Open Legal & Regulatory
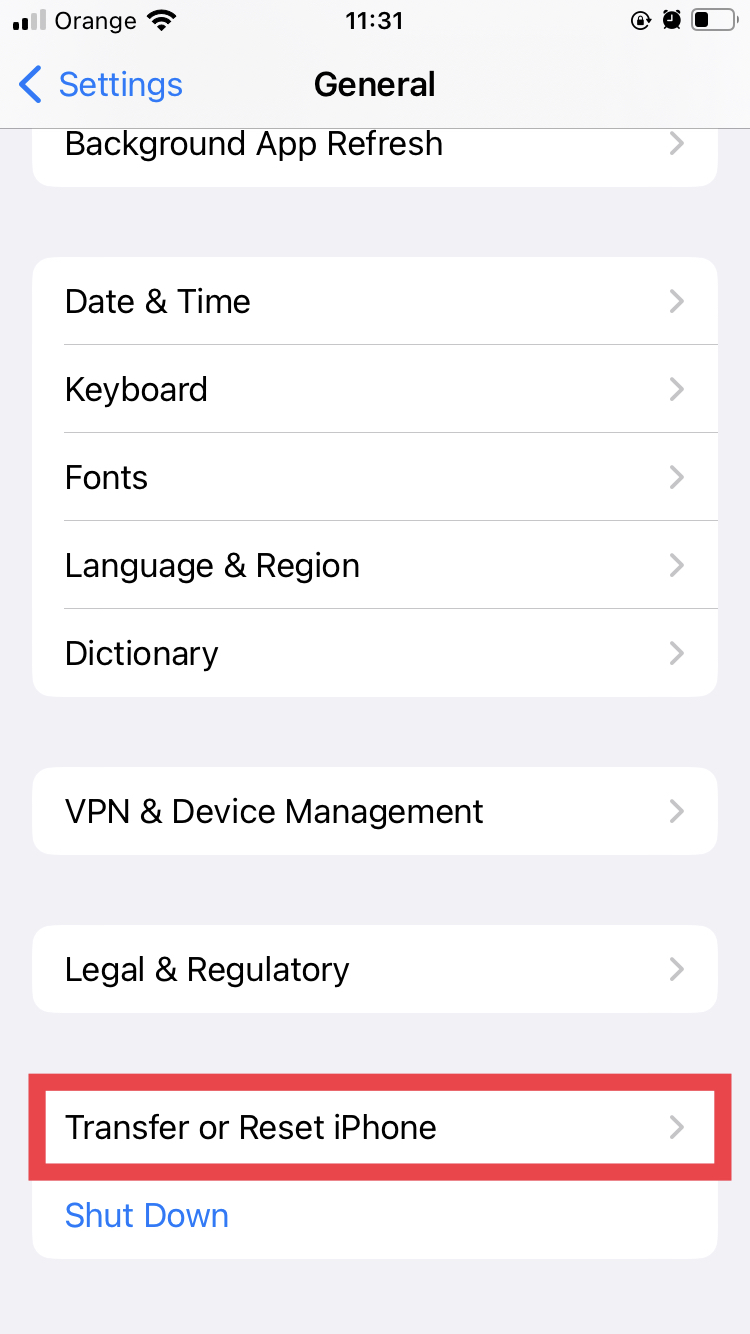Image resolution: width=750 pixels, height=1334 pixels. [375, 969]
